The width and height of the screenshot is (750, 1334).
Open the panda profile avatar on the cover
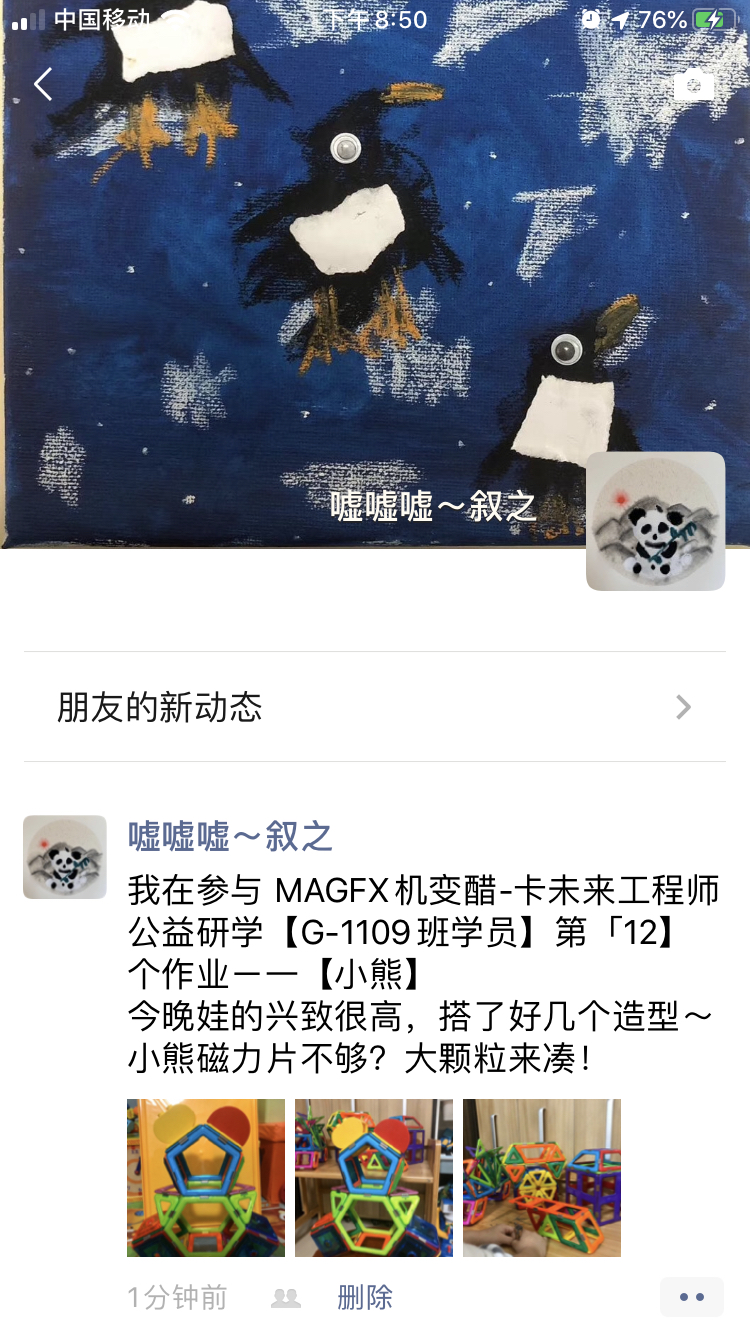655,521
